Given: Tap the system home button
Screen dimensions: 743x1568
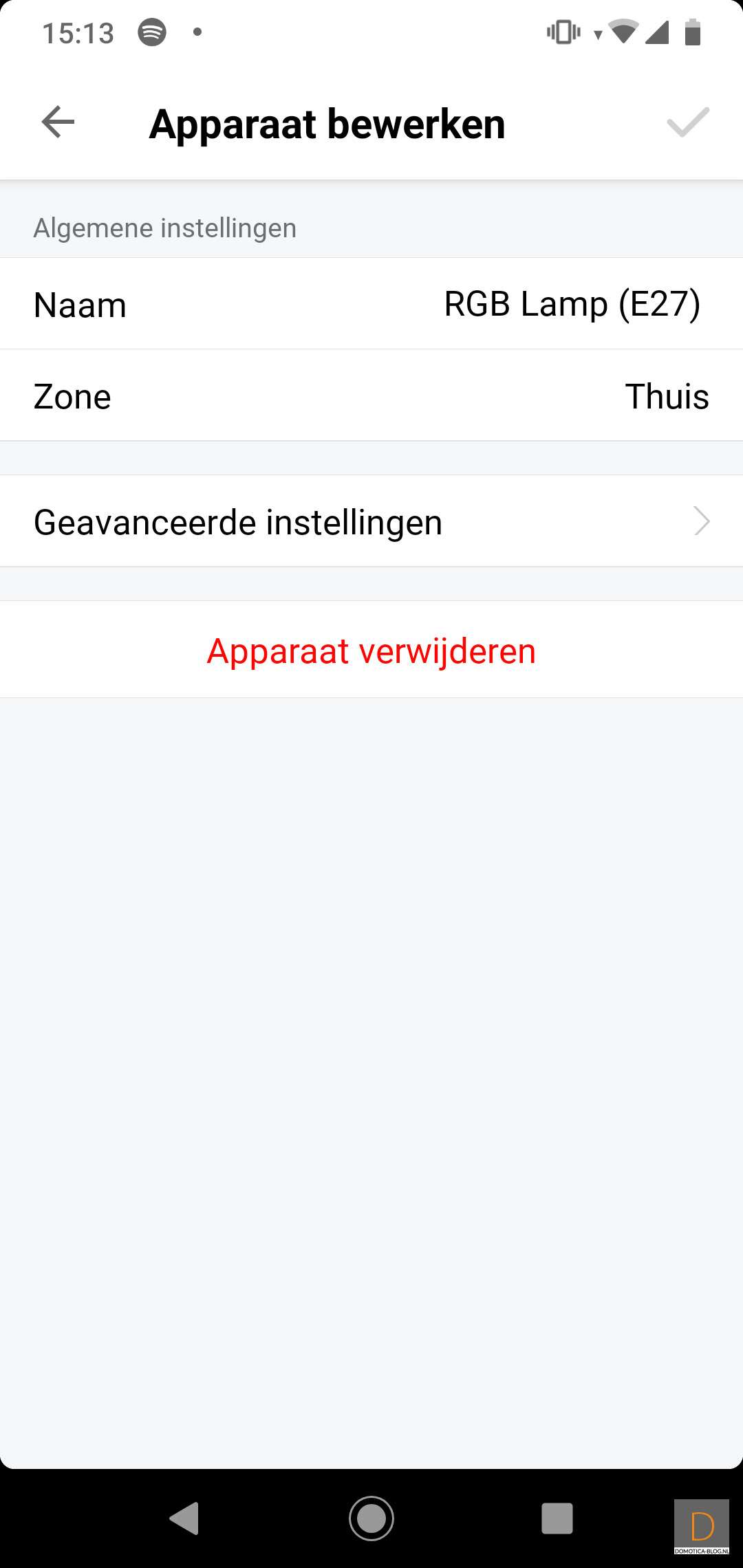Looking at the screenshot, I should [371, 1518].
